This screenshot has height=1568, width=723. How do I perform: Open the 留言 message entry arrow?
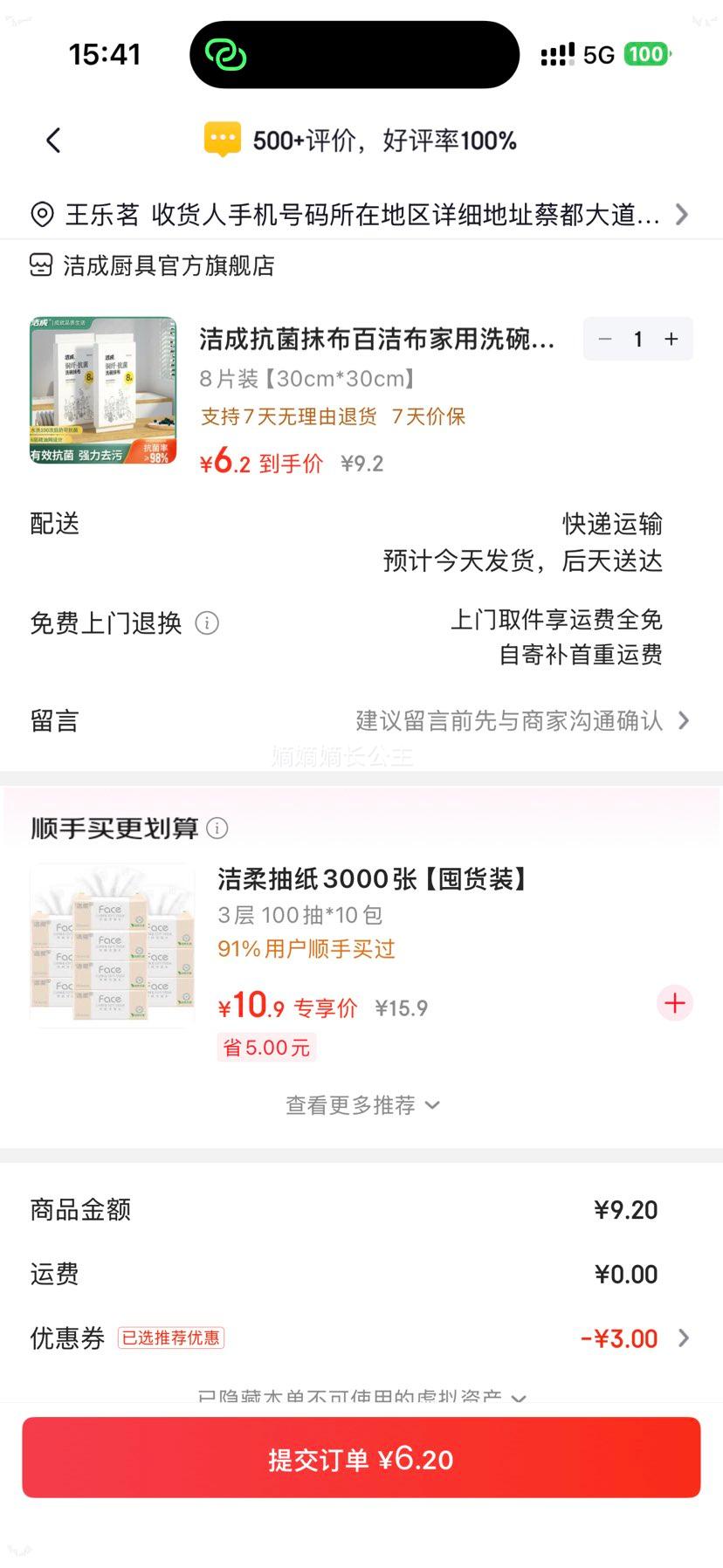[x=682, y=720]
